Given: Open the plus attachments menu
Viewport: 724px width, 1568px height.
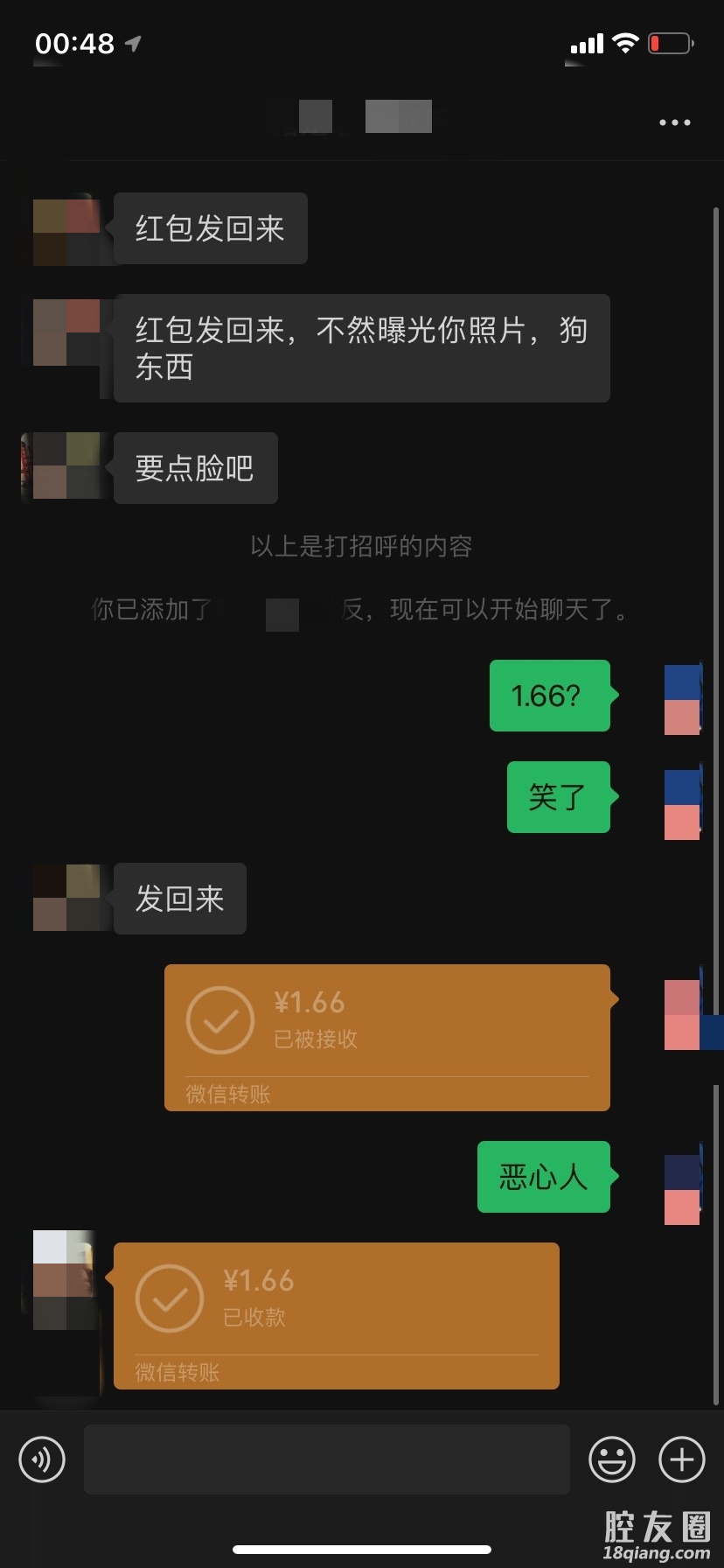Looking at the screenshot, I should tap(681, 1459).
